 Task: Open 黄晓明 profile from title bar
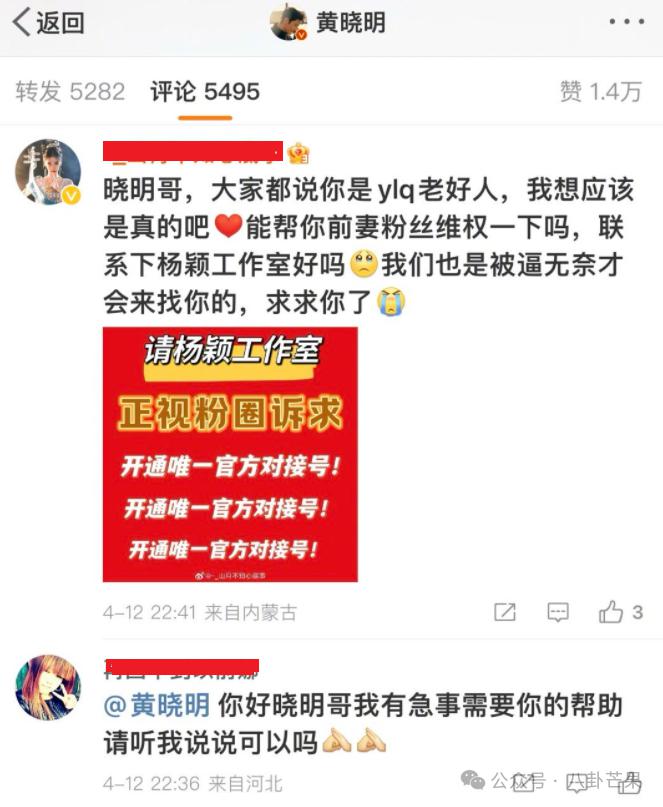tap(330, 24)
